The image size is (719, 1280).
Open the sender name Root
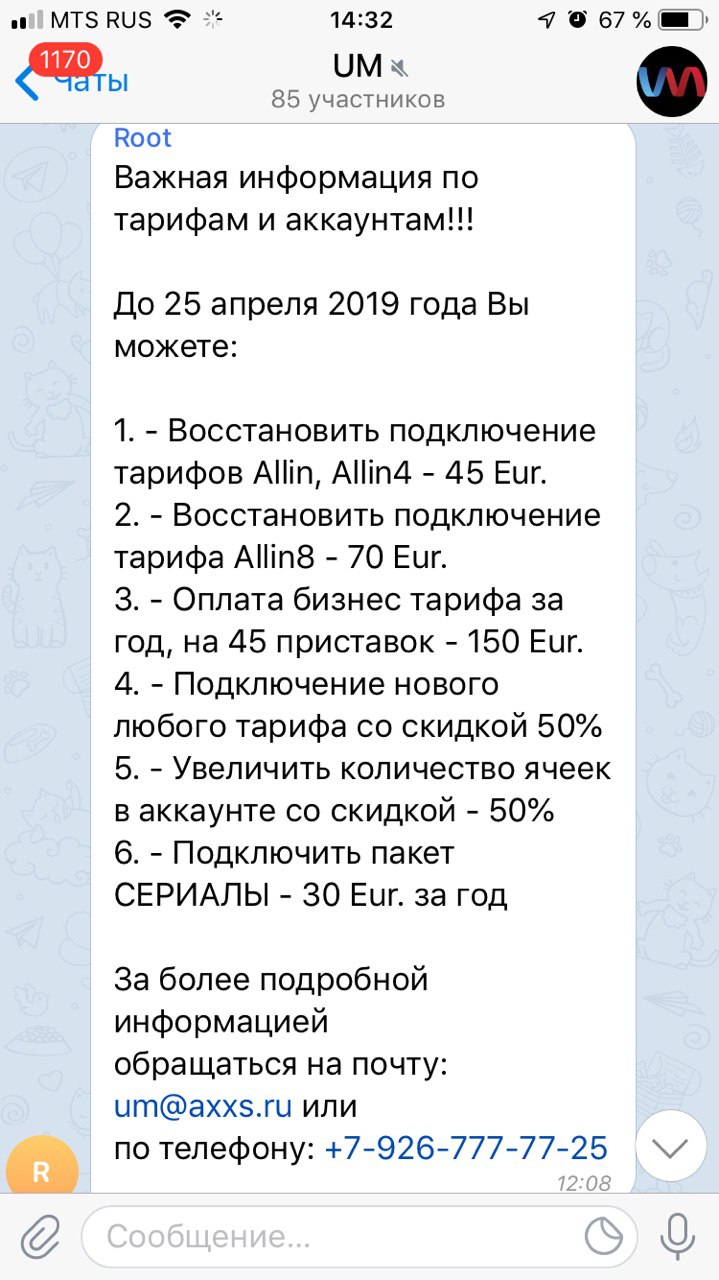click(143, 138)
